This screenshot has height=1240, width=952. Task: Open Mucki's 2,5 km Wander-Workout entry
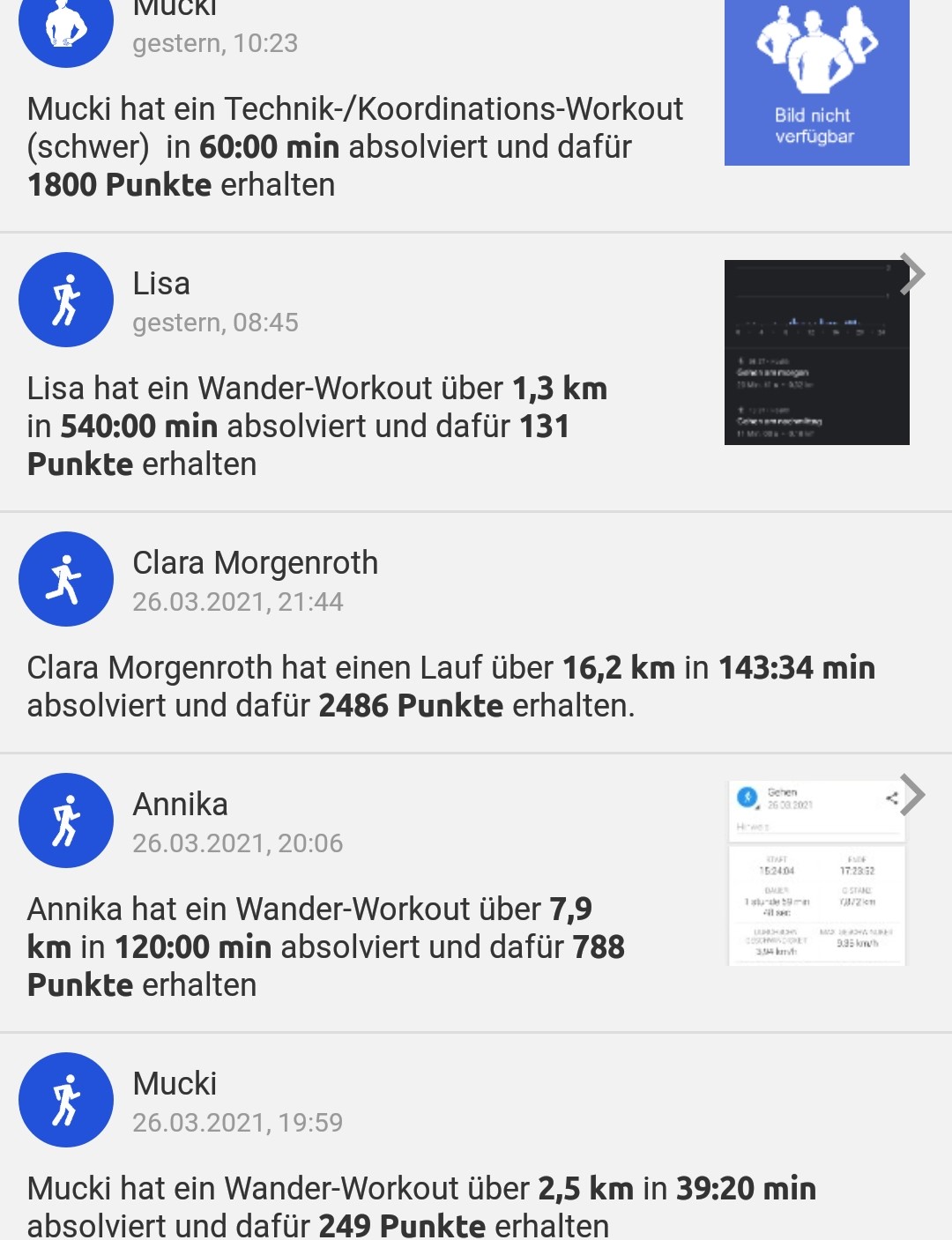(423, 1206)
